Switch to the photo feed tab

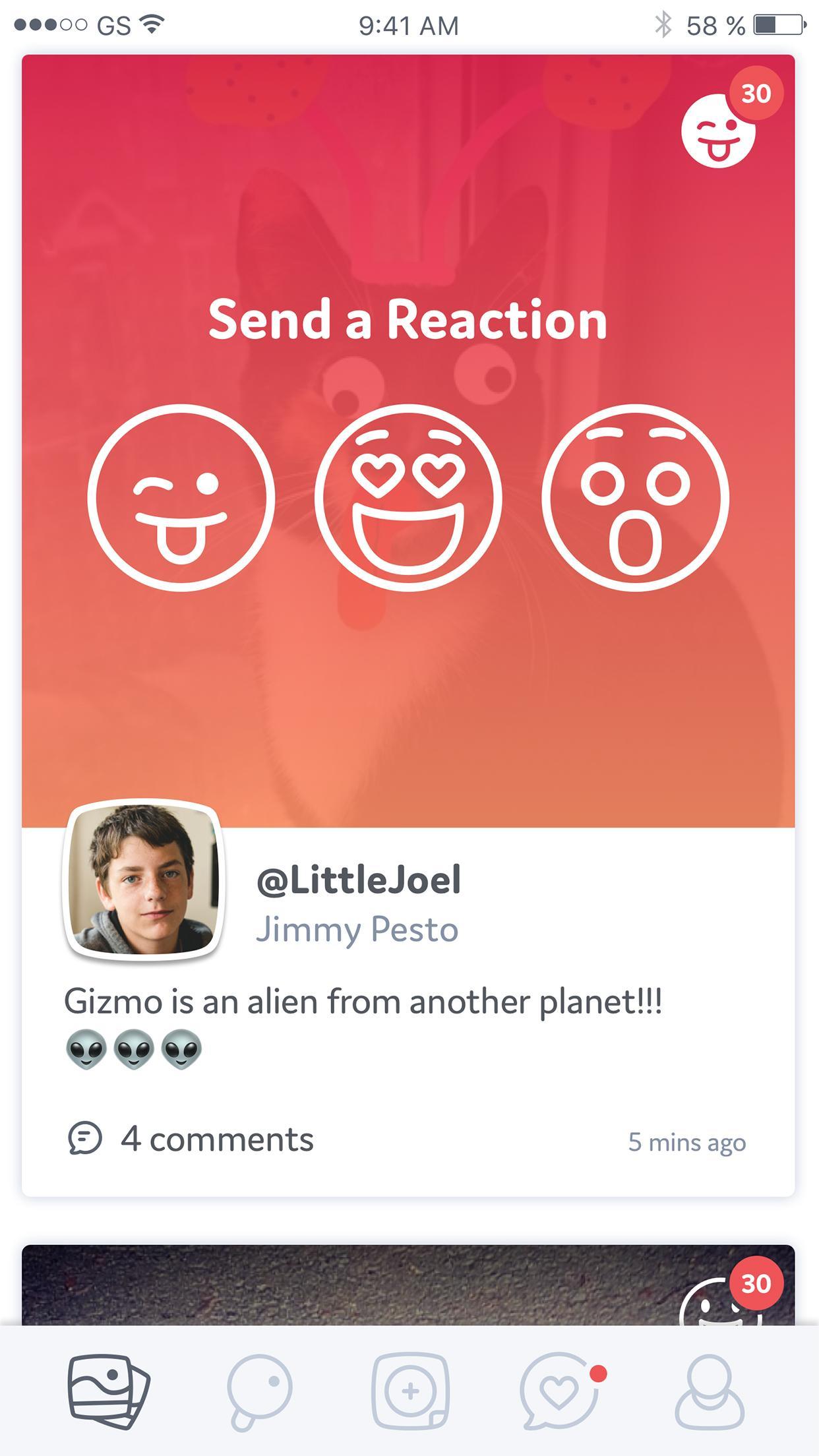point(109,1391)
